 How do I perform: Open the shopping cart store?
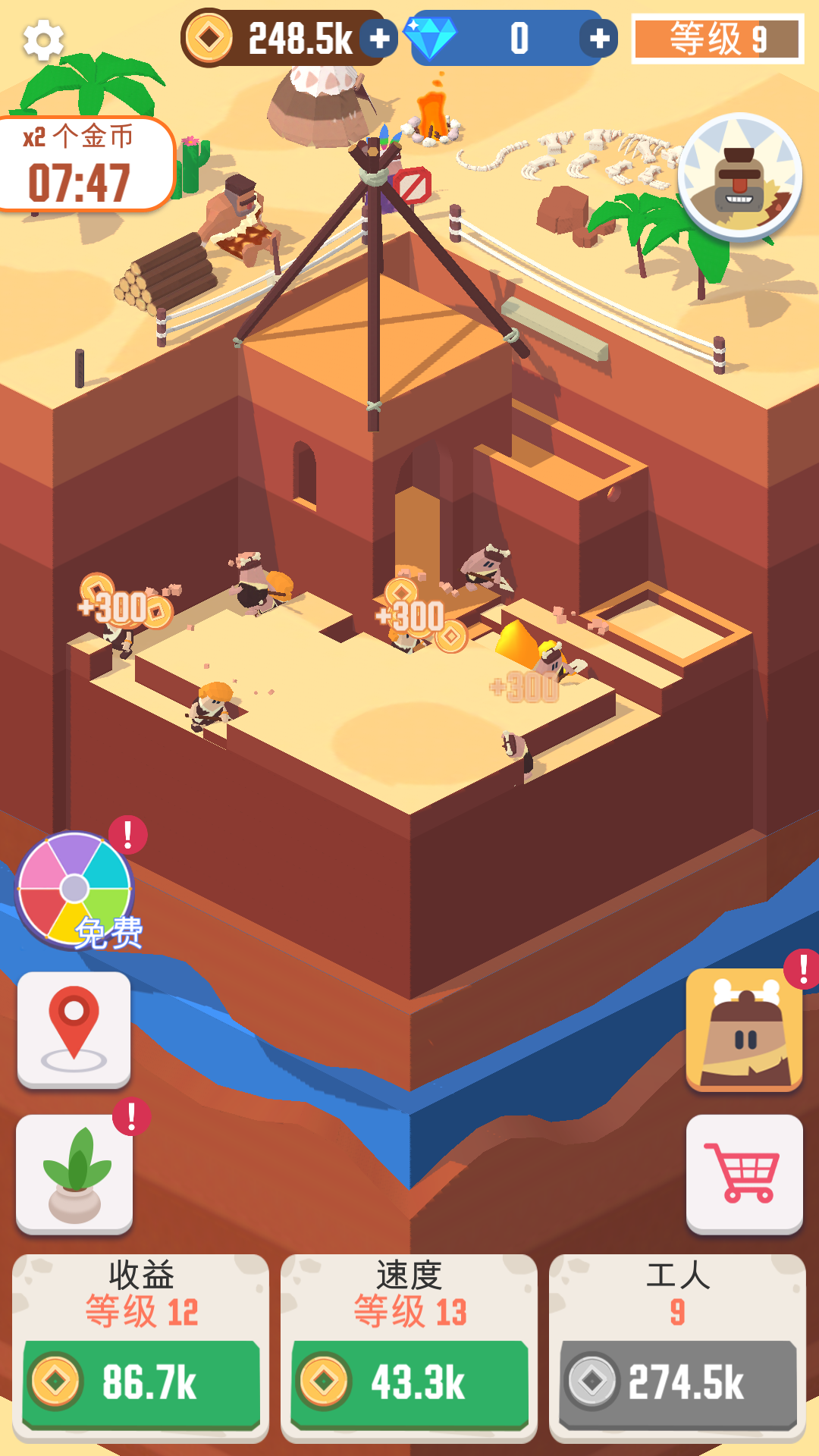[743, 1173]
